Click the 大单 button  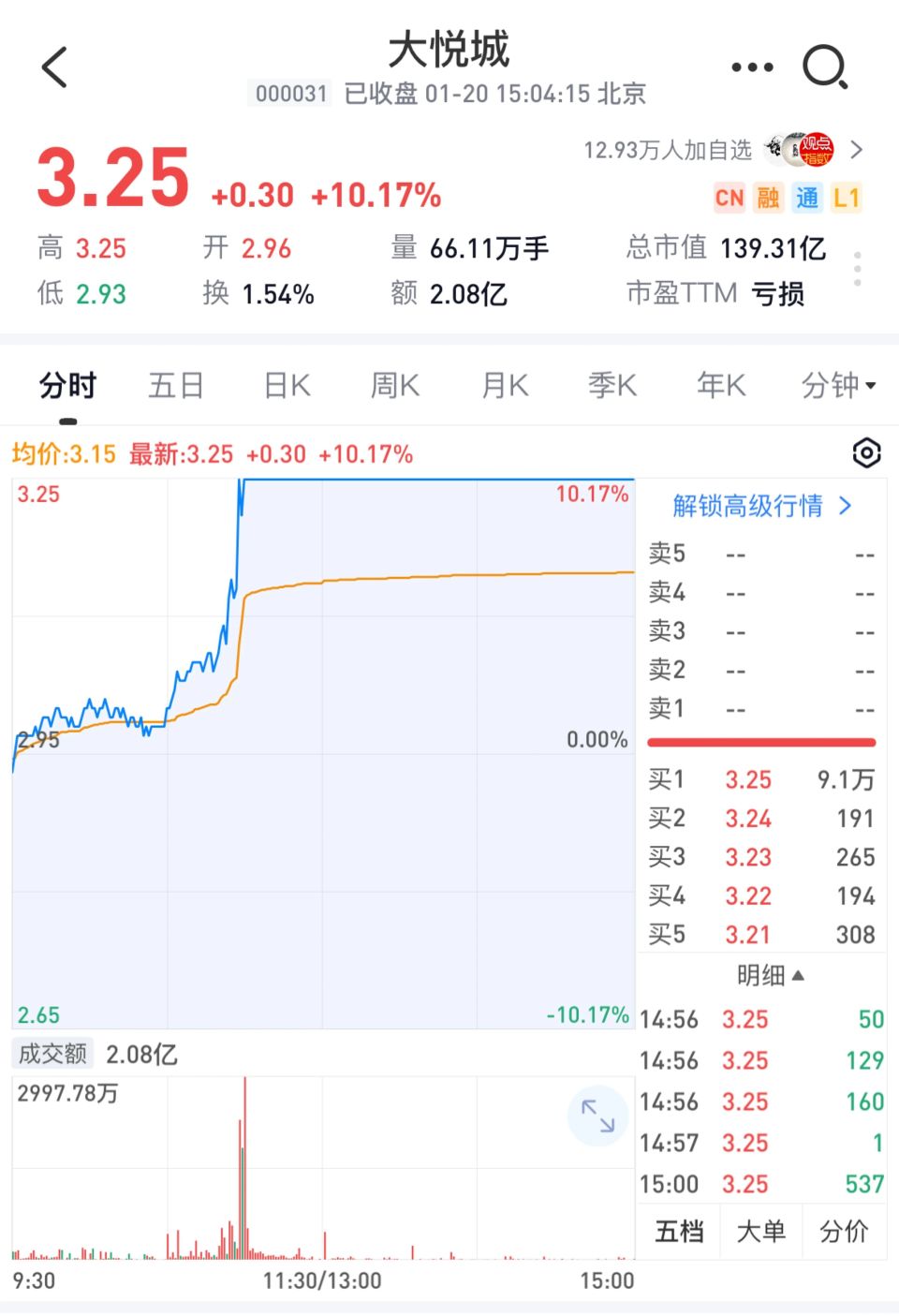click(760, 1232)
